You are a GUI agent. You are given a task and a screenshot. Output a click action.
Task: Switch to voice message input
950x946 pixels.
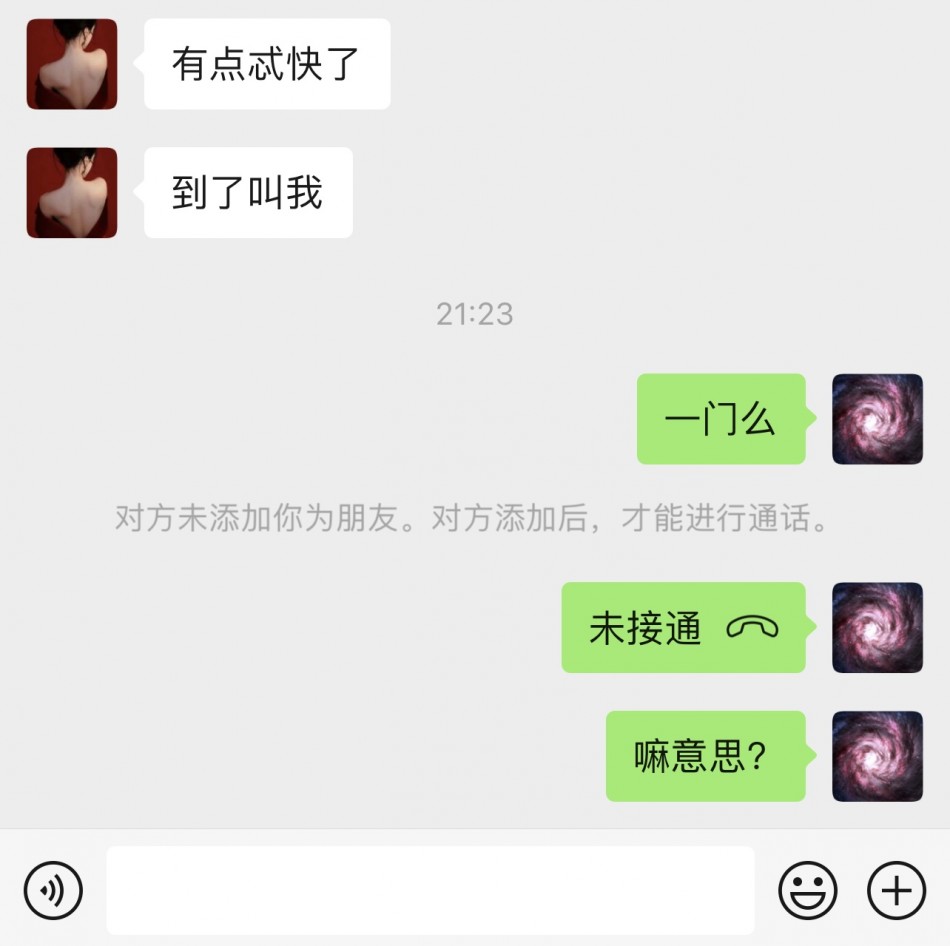coord(53,889)
